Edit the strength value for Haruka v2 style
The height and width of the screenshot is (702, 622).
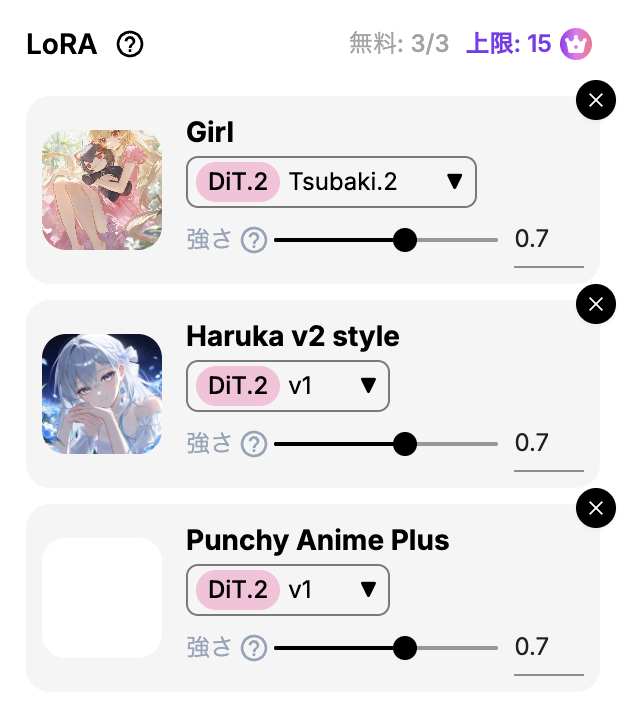click(x=547, y=444)
